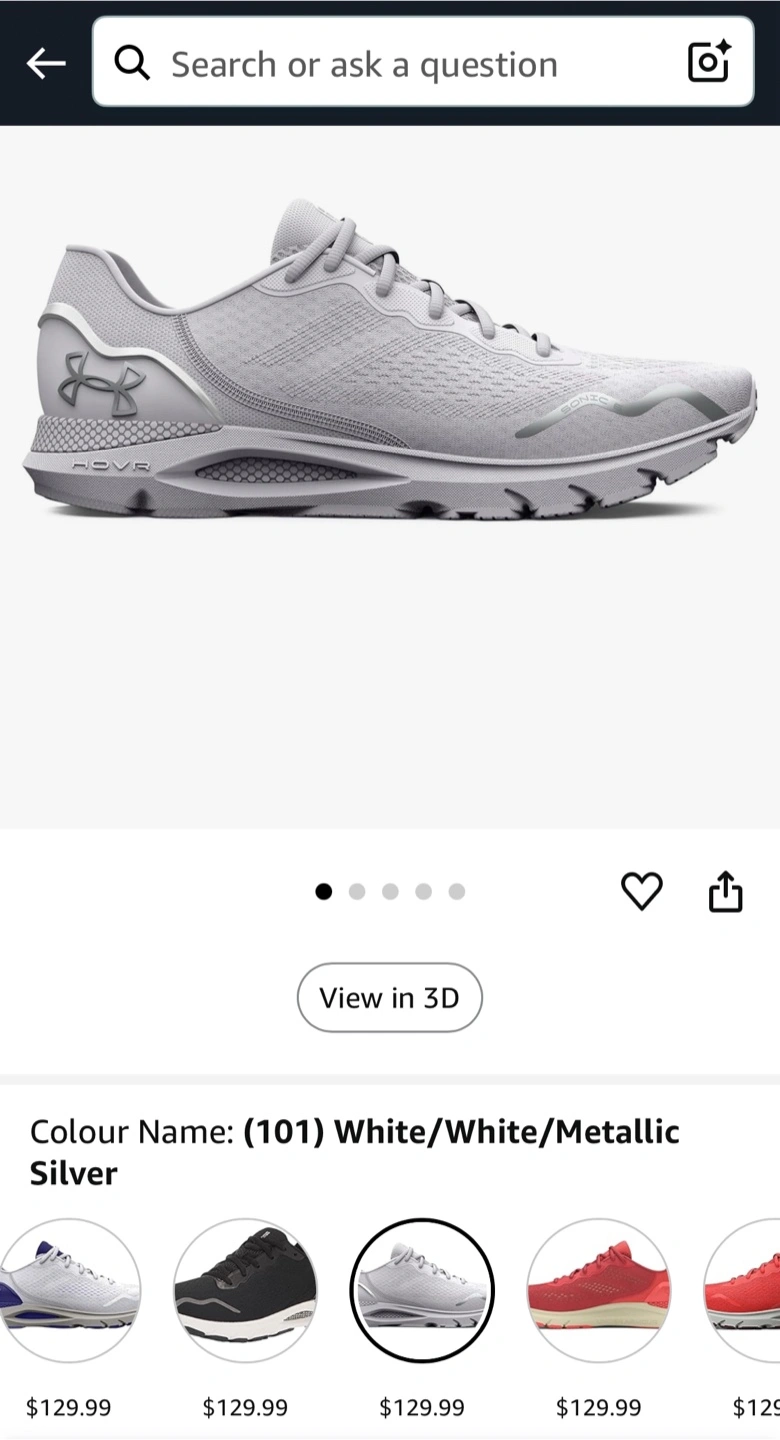Add this shoe to wish list
780x1440 pixels.
pyautogui.click(x=642, y=891)
